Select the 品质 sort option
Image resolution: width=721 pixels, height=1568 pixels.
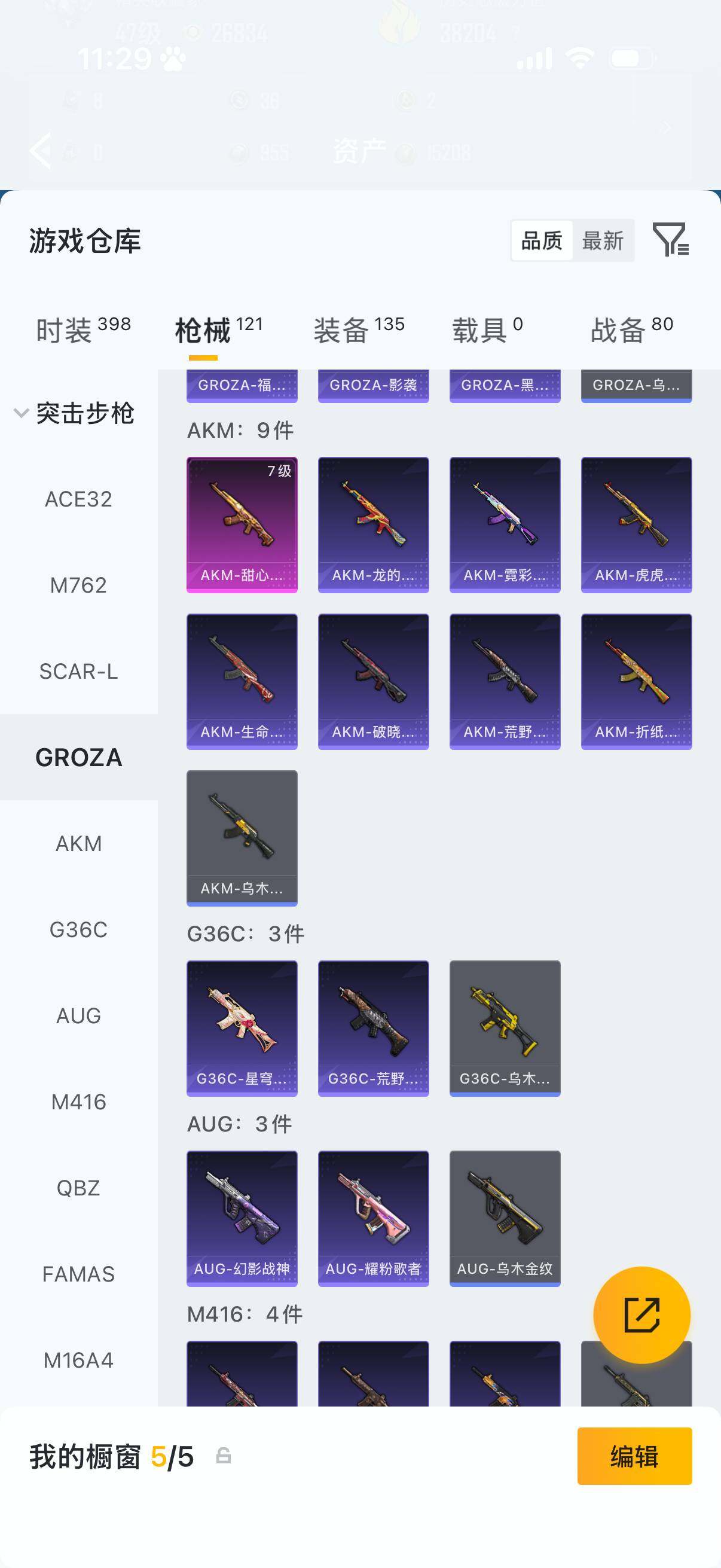(542, 241)
